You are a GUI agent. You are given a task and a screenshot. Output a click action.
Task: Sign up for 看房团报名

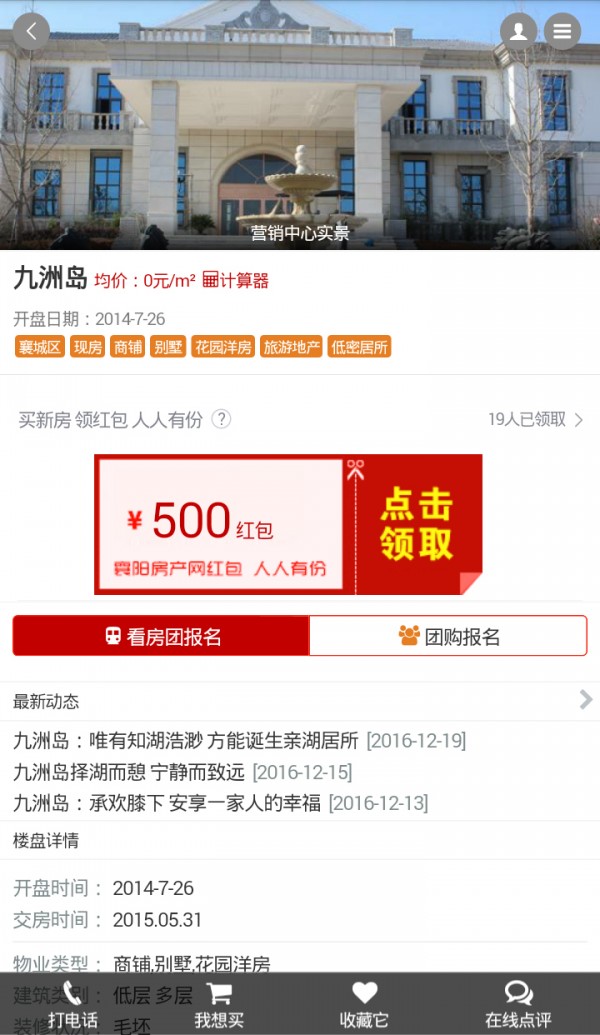[161, 636]
